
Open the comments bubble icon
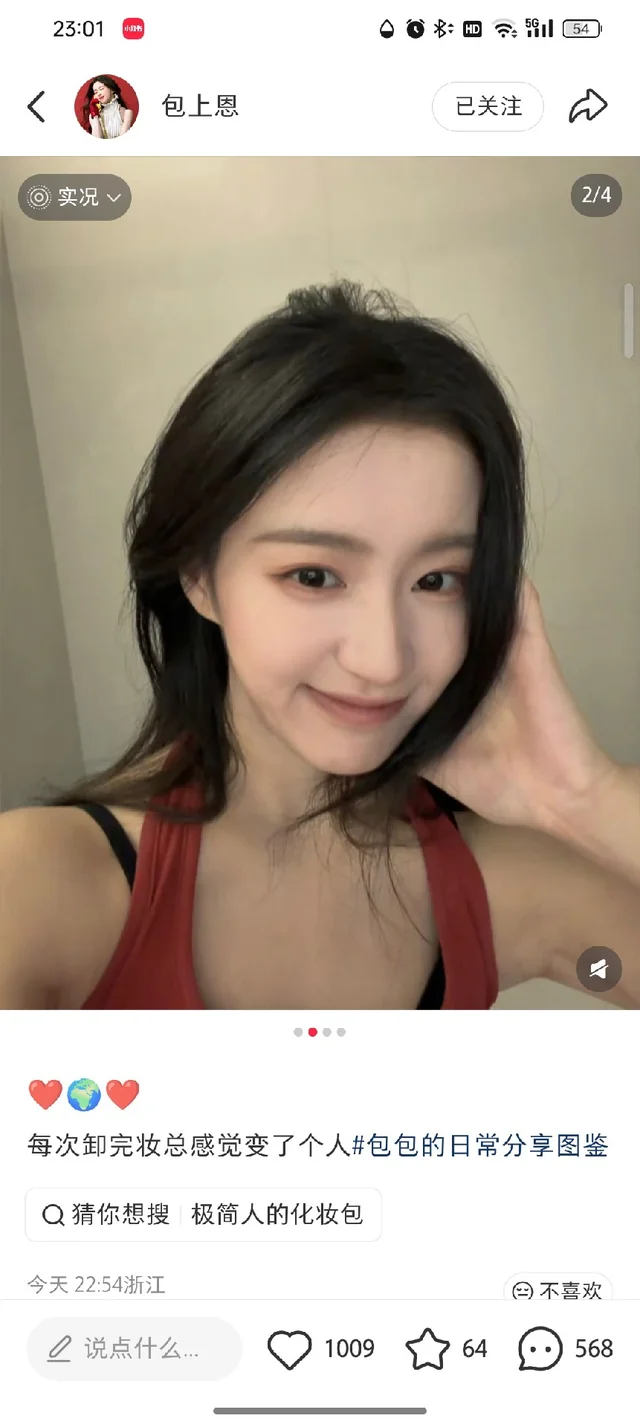coord(540,1349)
